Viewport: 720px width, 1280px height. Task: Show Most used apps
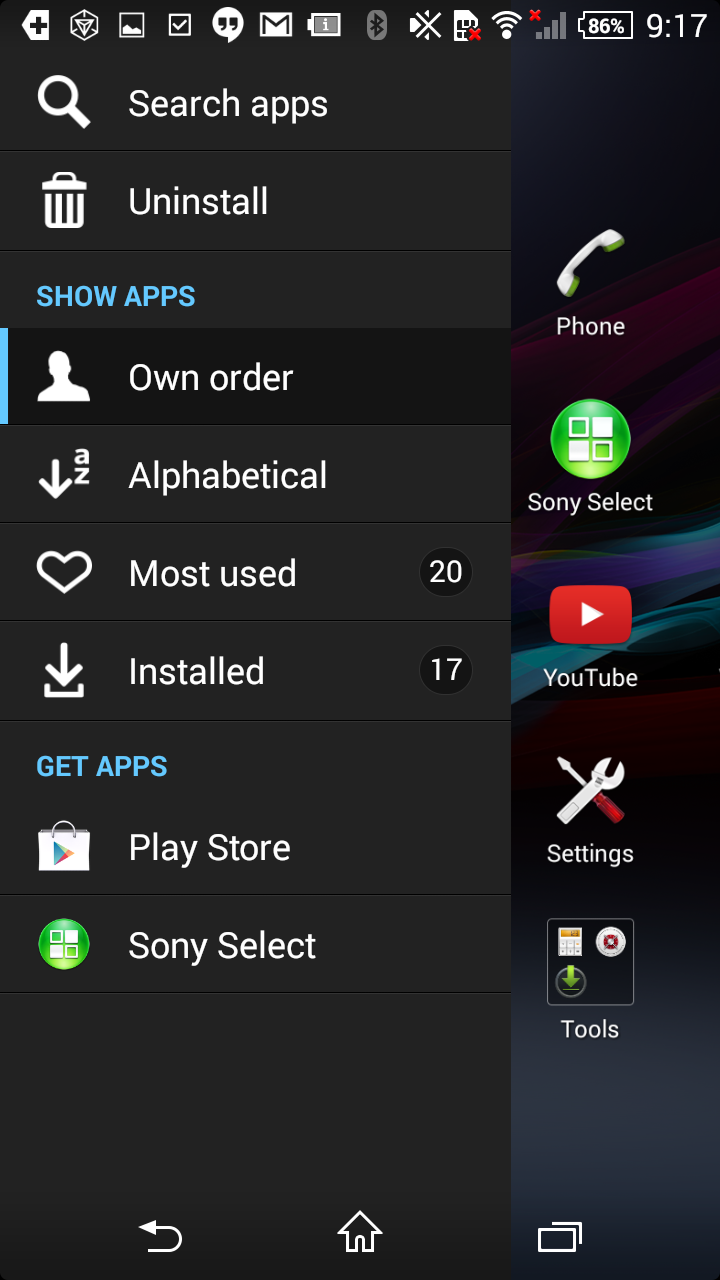255,573
